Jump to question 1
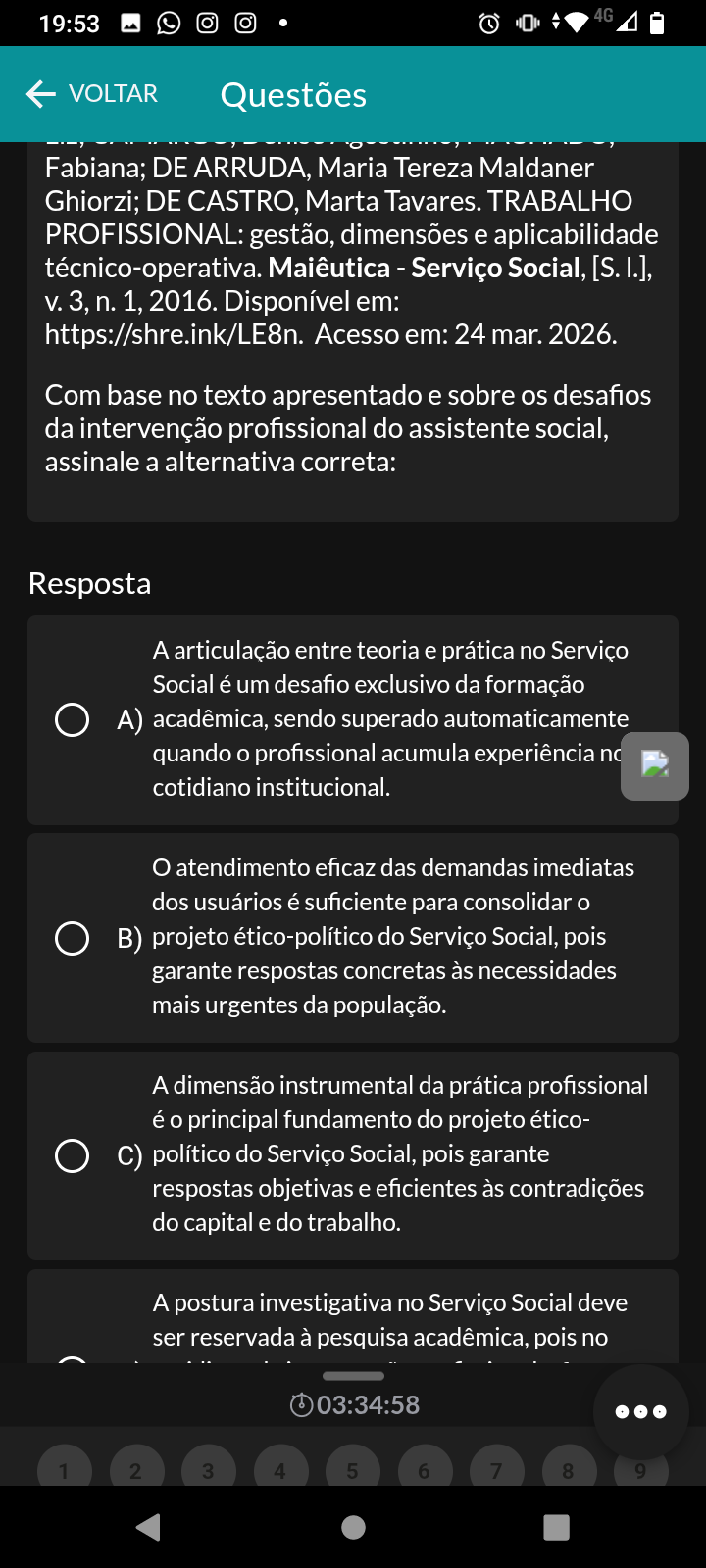Viewport: 706px width, 1568px height. pyautogui.click(x=64, y=1468)
